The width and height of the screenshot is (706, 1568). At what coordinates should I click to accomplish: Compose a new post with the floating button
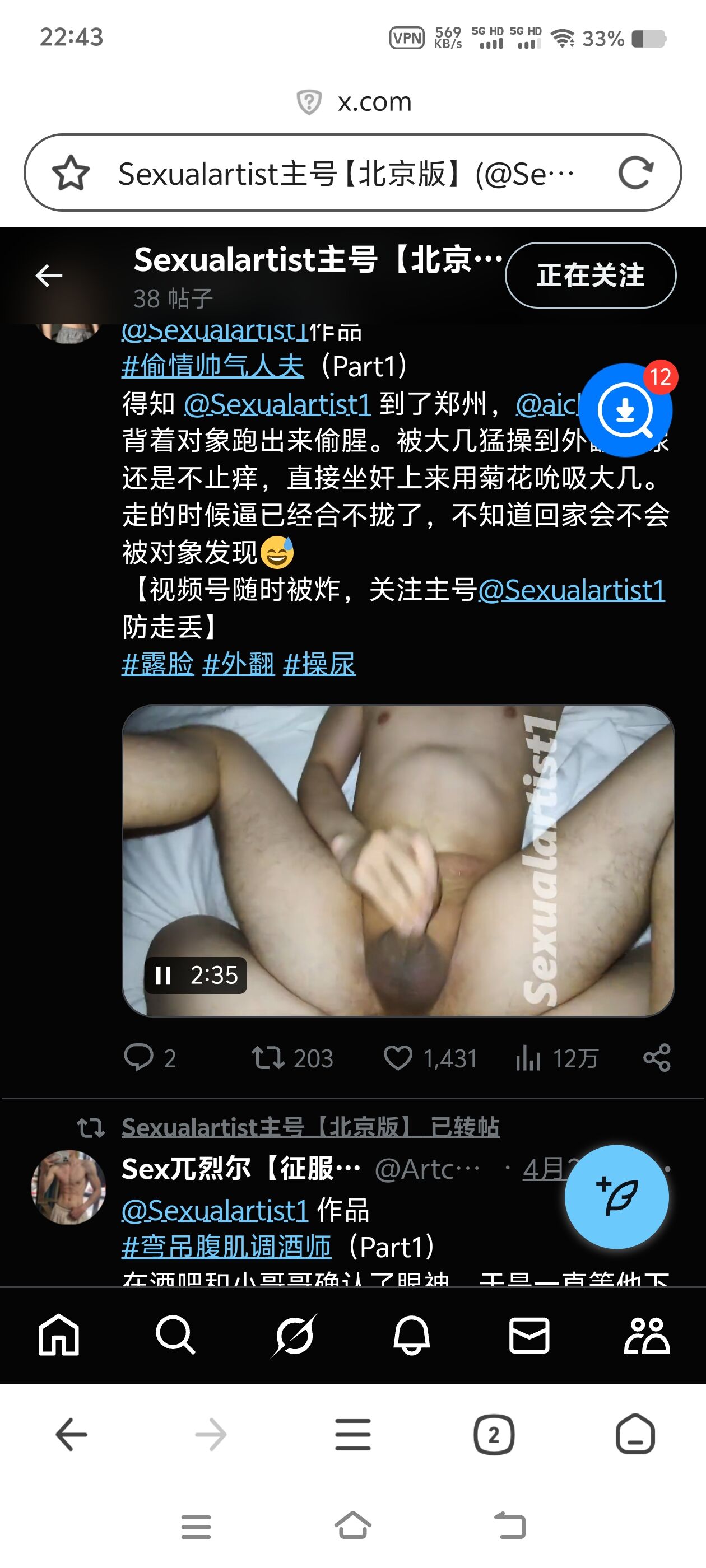[x=616, y=1197]
